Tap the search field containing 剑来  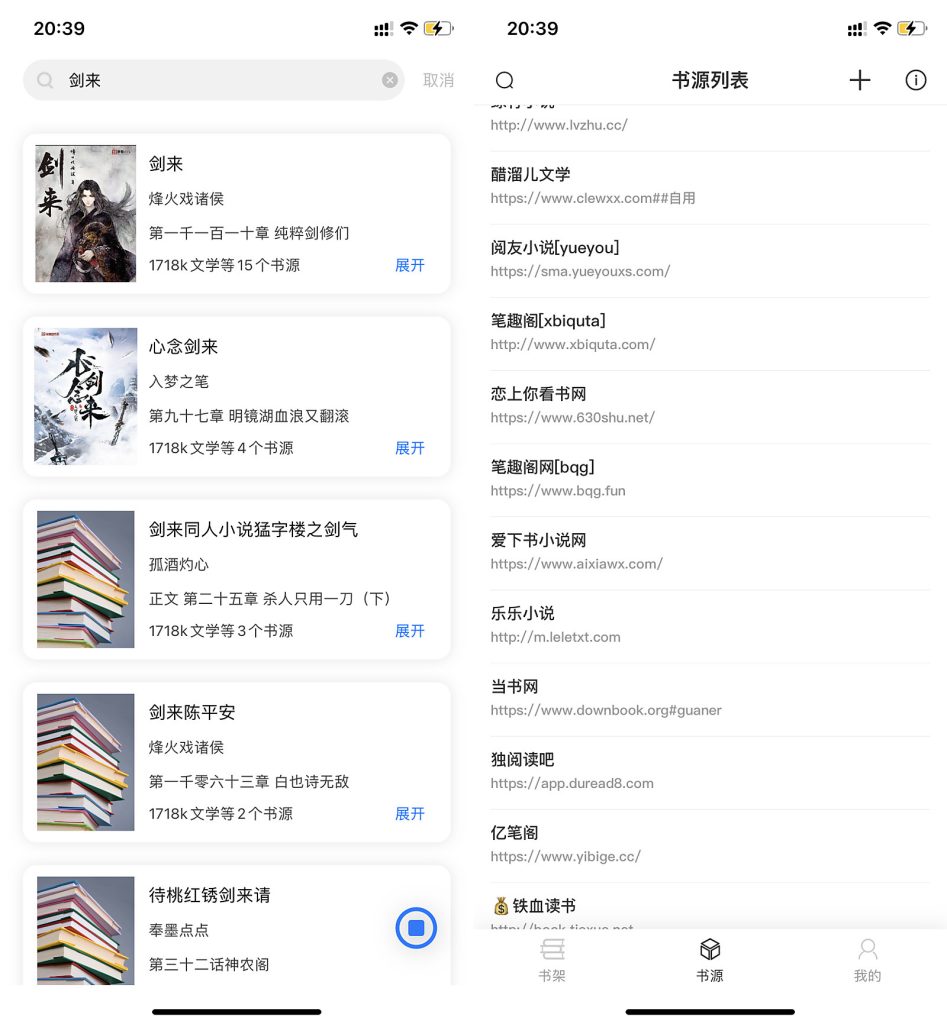pos(220,80)
